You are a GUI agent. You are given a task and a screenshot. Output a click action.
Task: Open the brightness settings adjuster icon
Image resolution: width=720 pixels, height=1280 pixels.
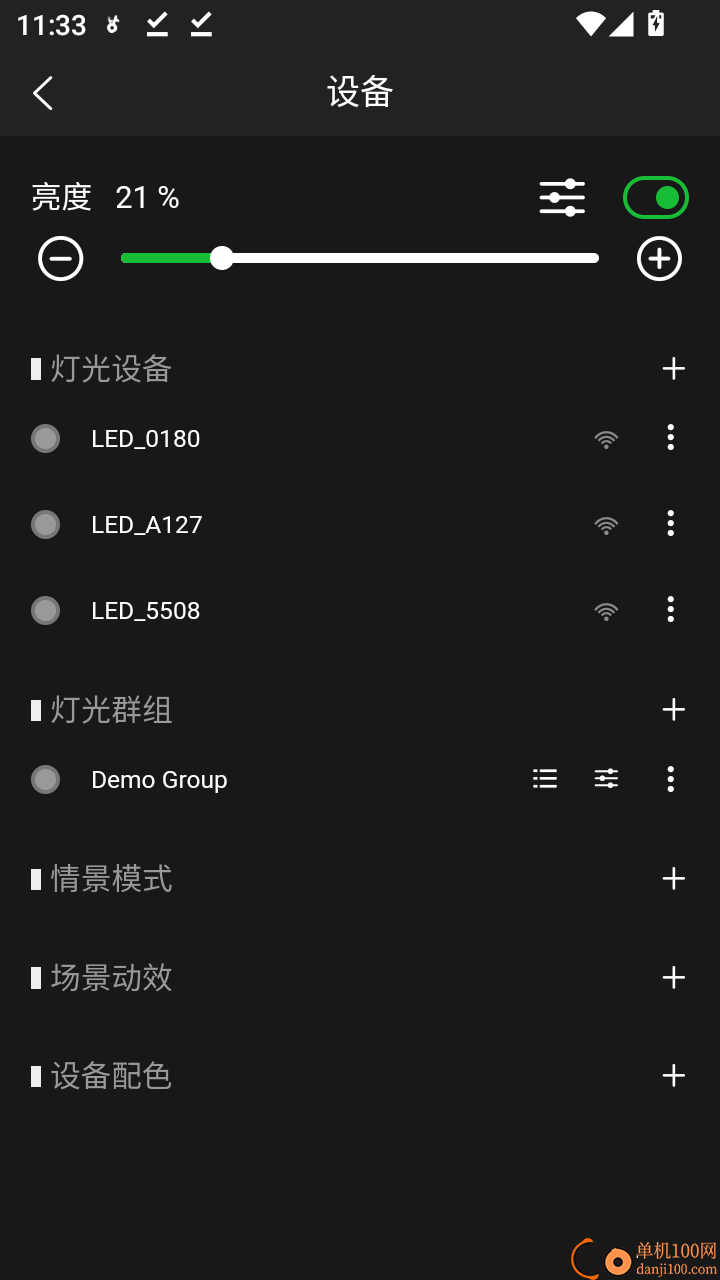pyautogui.click(x=561, y=197)
